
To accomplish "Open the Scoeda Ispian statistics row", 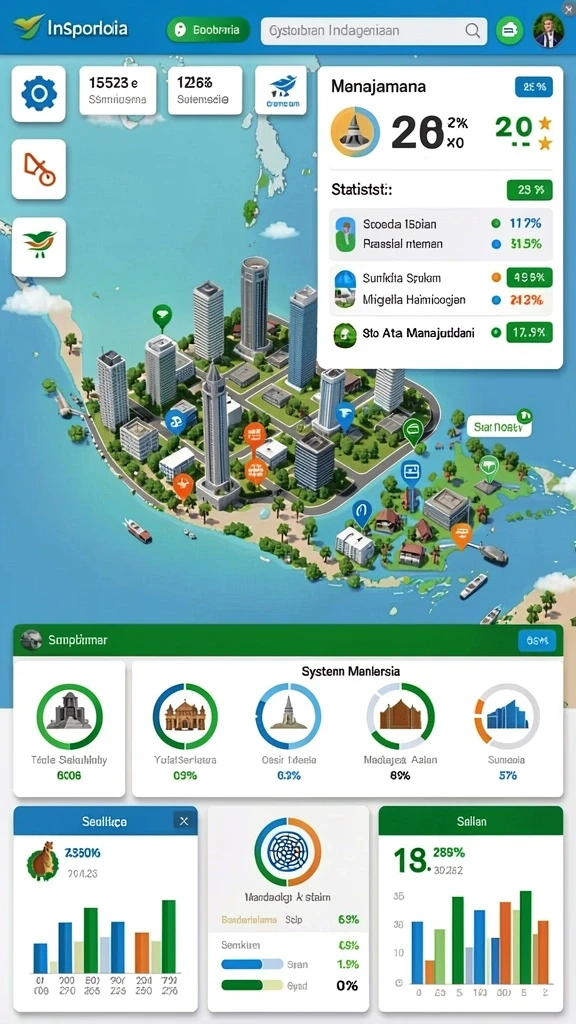I will [441, 234].
